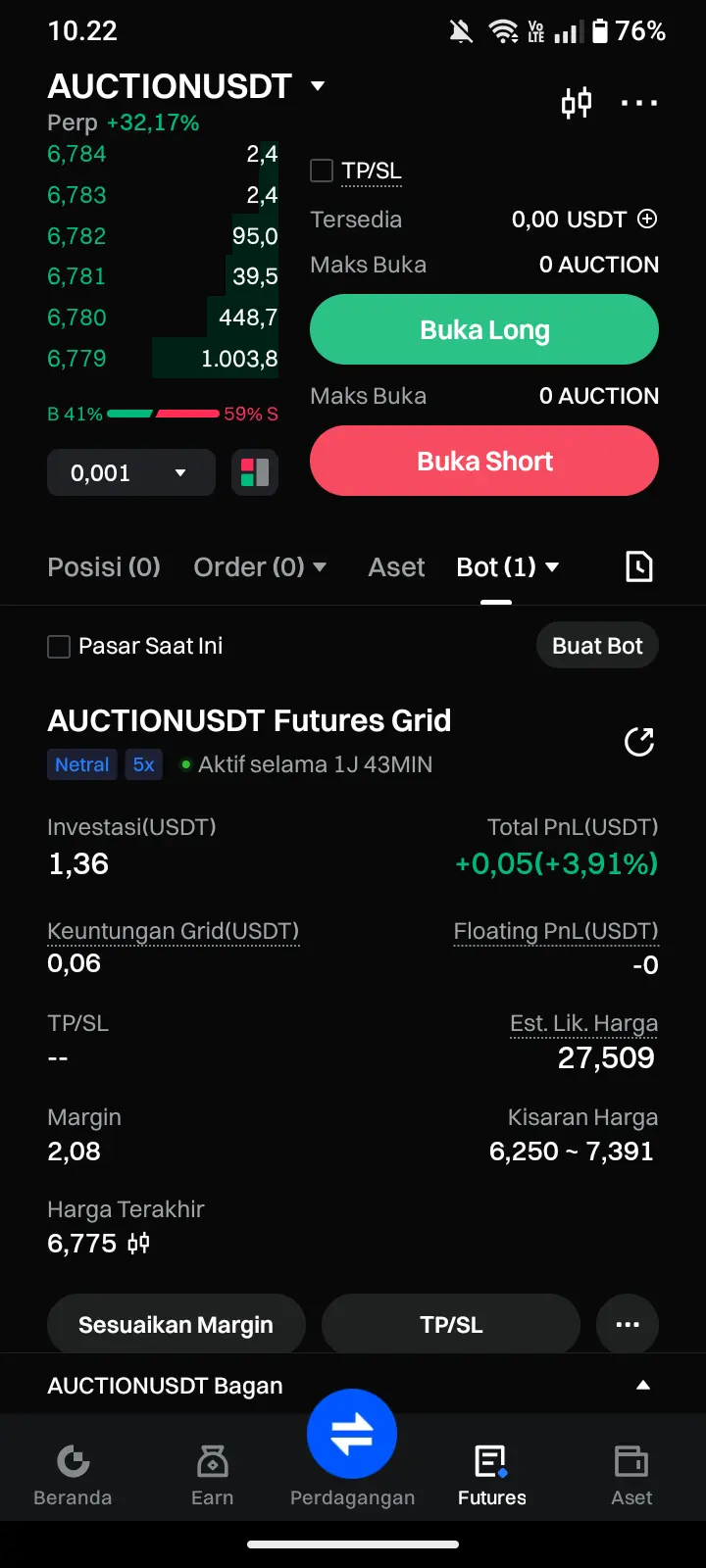
Task: Tap the Buka Short button
Action: (x=484, y=461)
